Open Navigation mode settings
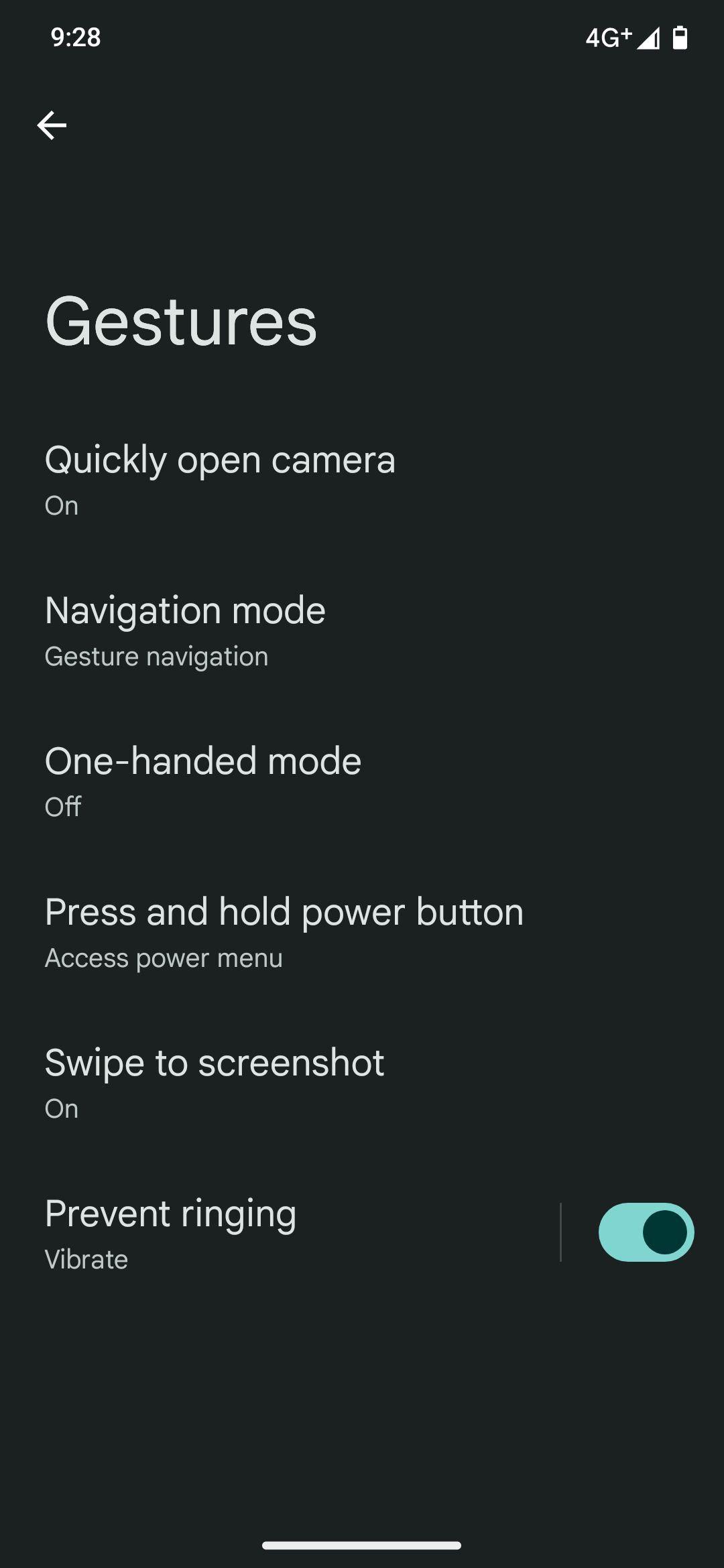Screen dimensions: 724x1568 (362, 631)
